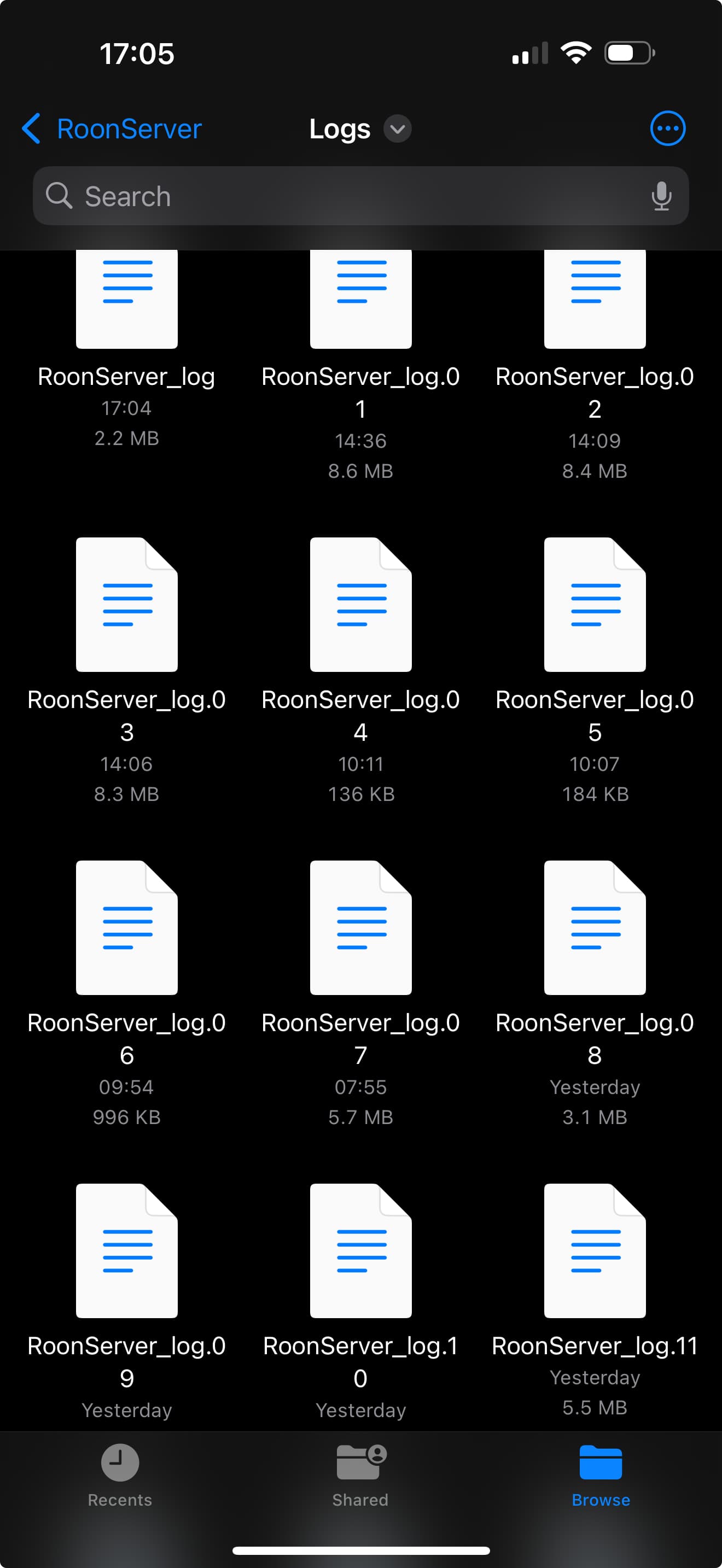Open RoonServer_log.10 file

pyautogui.click(x=360, y=1250)
